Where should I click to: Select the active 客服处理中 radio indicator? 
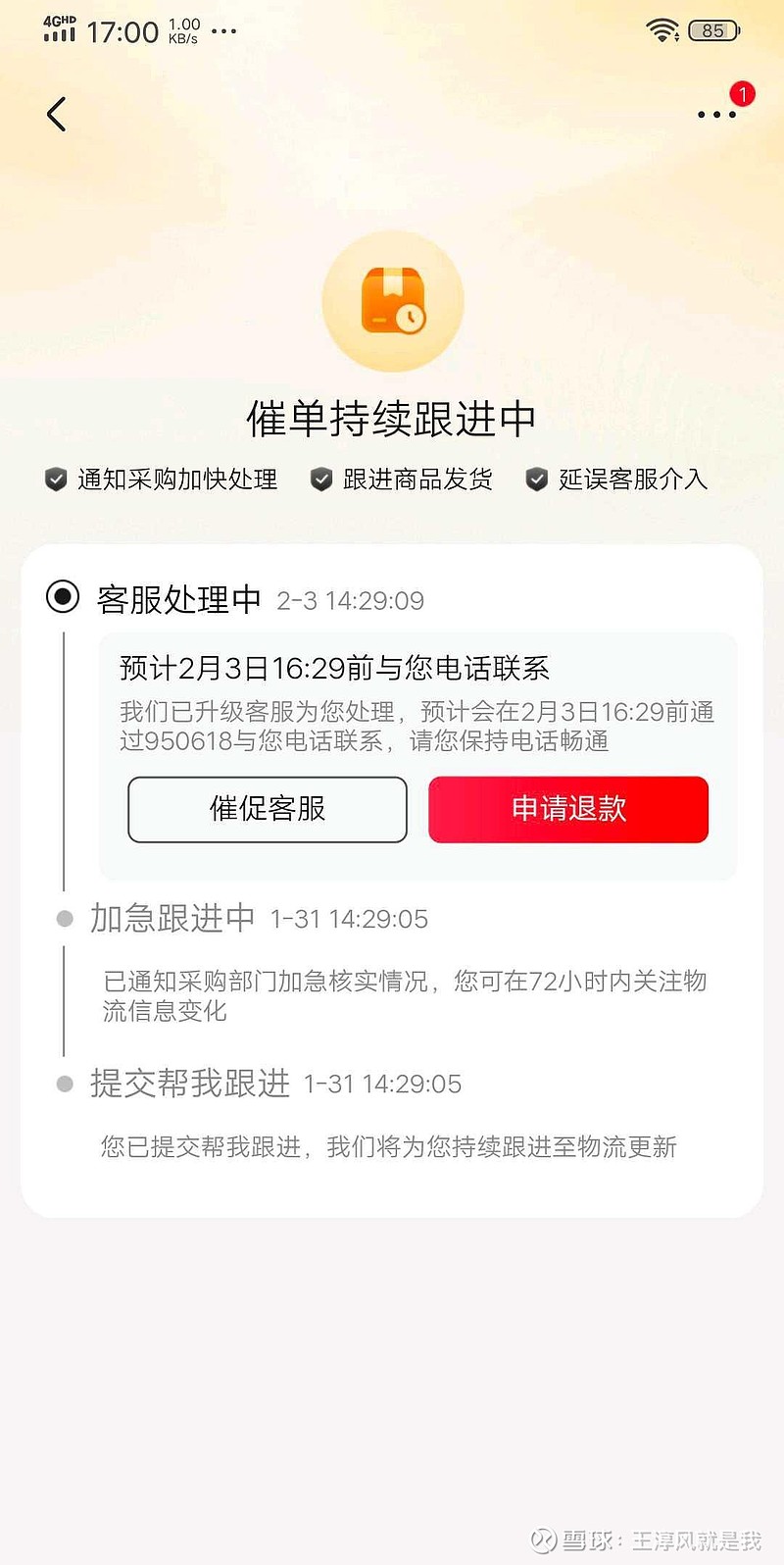click(x=63, y=596)
